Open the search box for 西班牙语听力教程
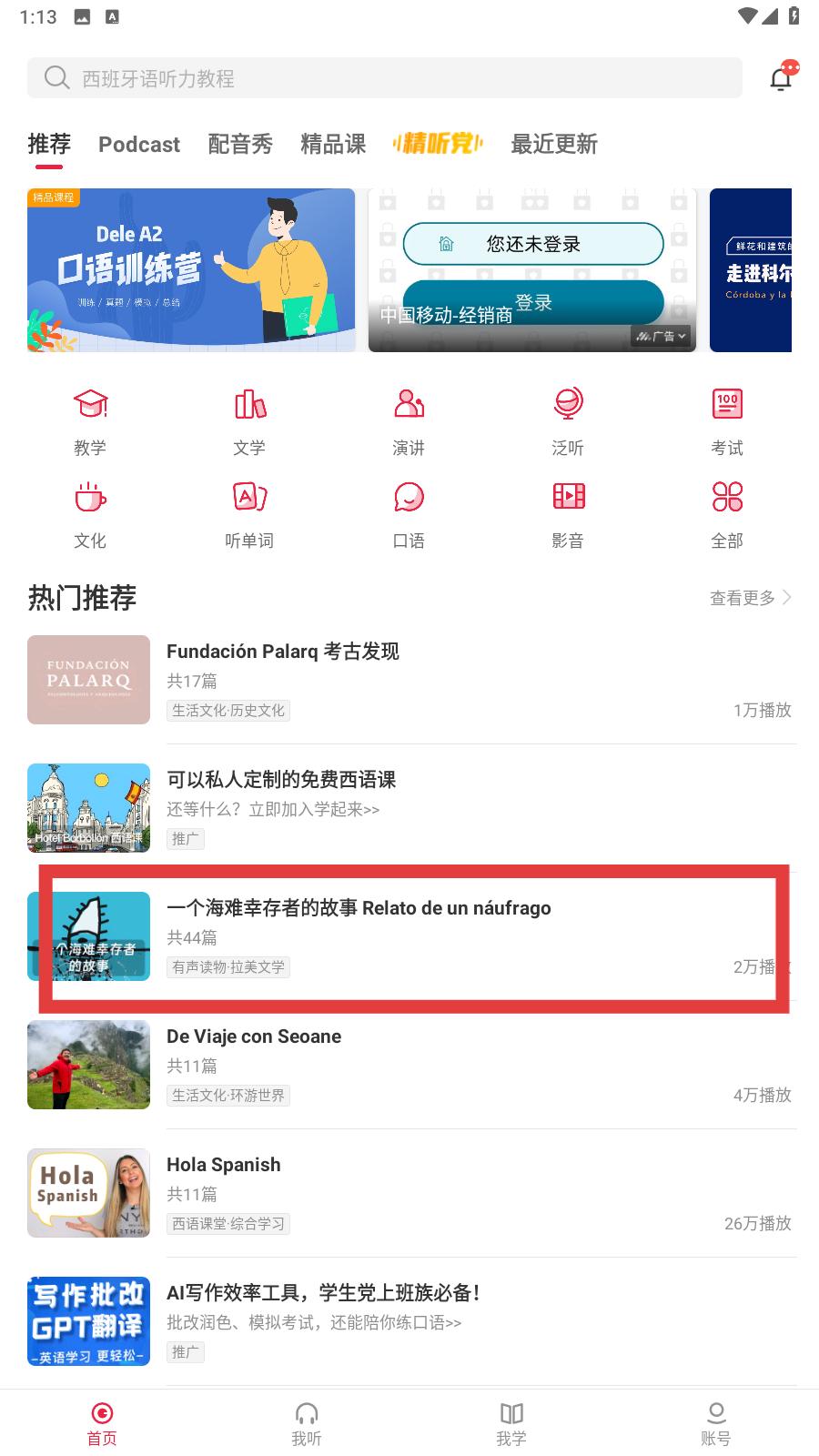Image resolution: width=819 pixels, height=1456 pixels. pyautogui.click(x=384, y=78)
